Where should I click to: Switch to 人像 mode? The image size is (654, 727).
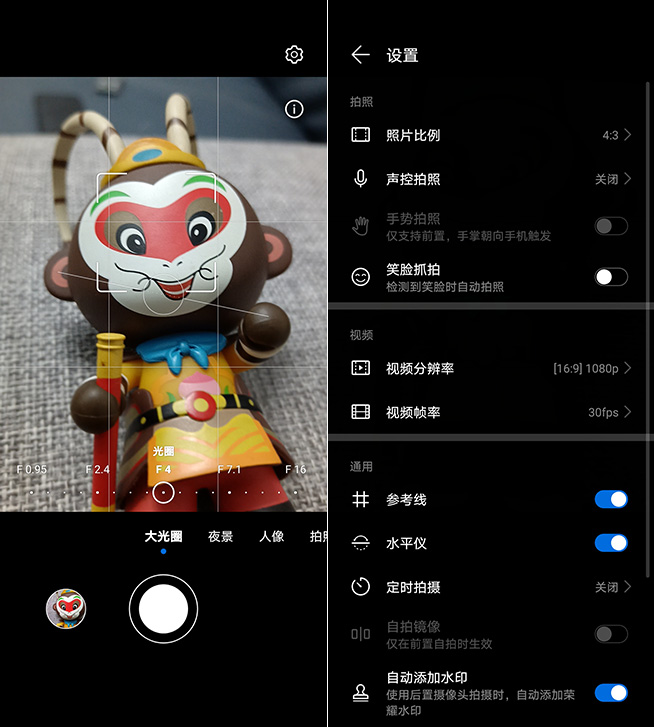point(271,537)
